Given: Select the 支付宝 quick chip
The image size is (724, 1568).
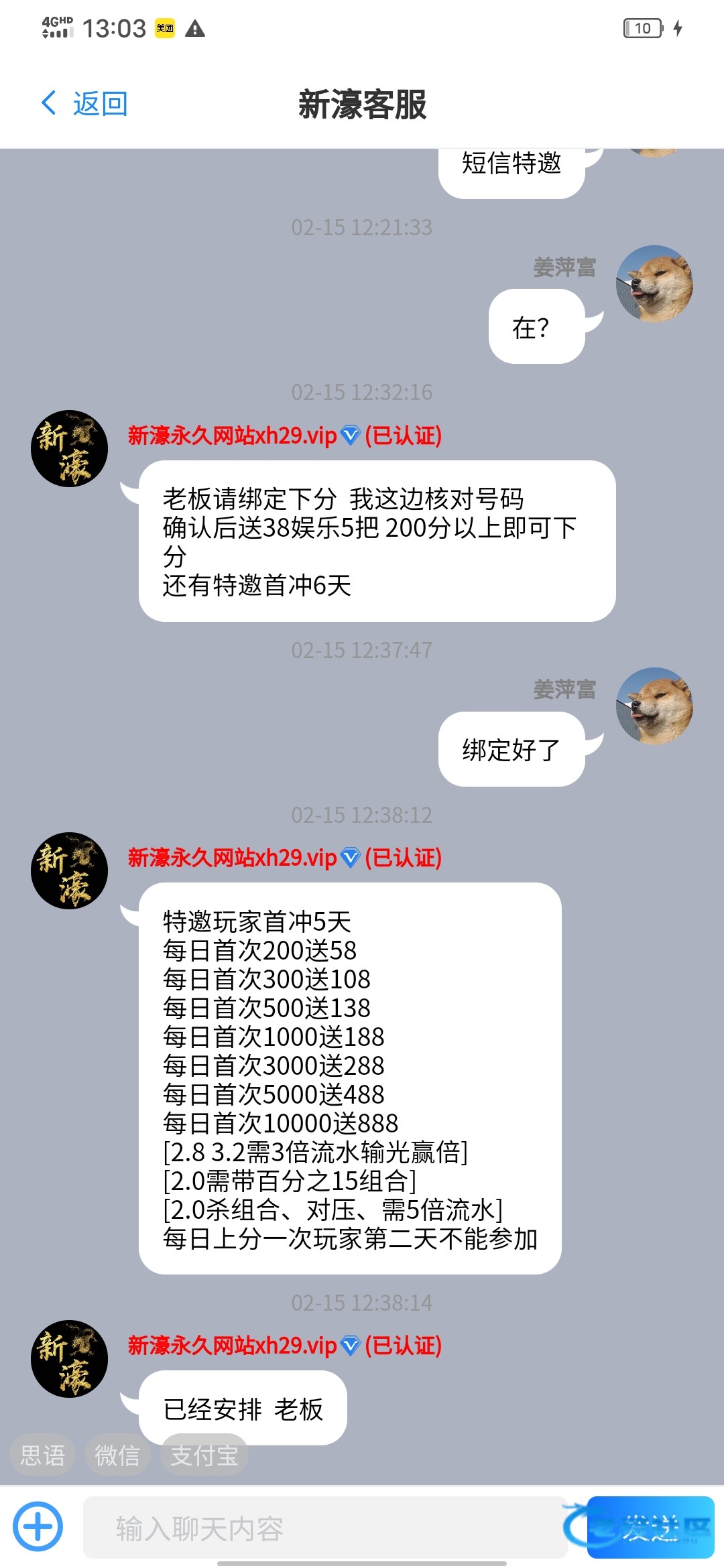Looking at the screenshot, I should click(204, 1455).
